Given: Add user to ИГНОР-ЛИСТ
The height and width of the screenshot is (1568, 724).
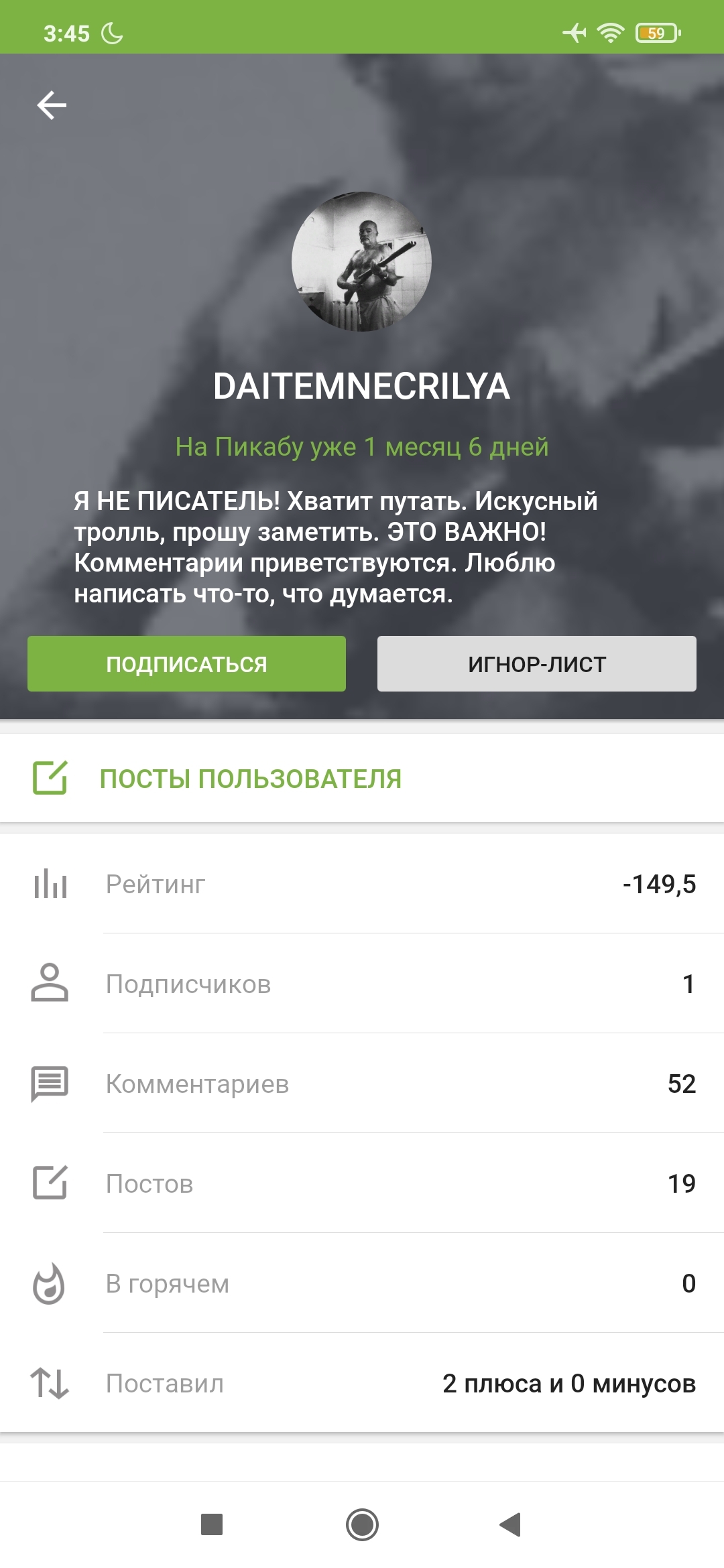Looking at the screenshot, I should pyautogui.click(x=536, y=663).
